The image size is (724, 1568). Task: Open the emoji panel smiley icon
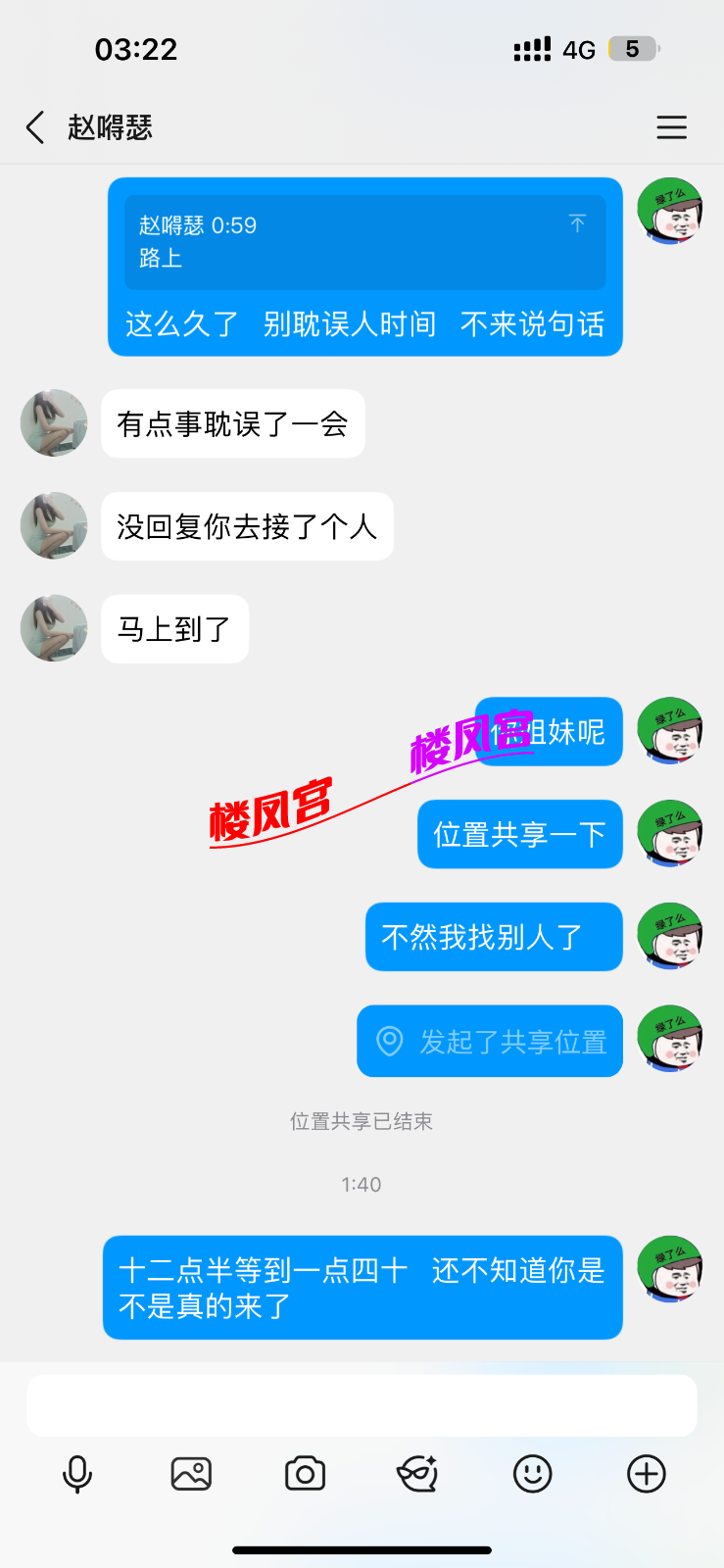point(532,1472)
